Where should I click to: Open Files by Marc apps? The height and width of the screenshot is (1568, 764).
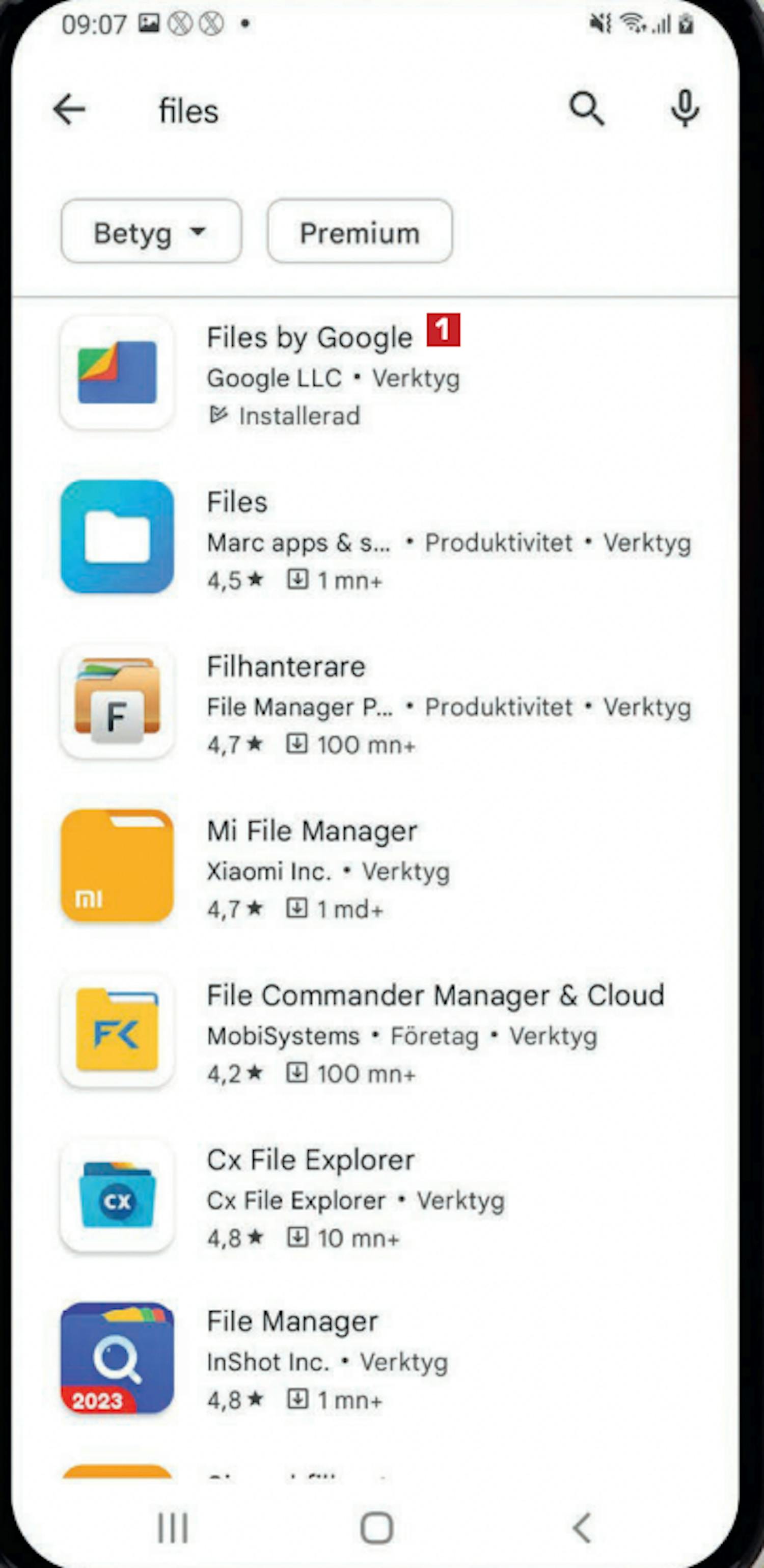click(237, 503)
